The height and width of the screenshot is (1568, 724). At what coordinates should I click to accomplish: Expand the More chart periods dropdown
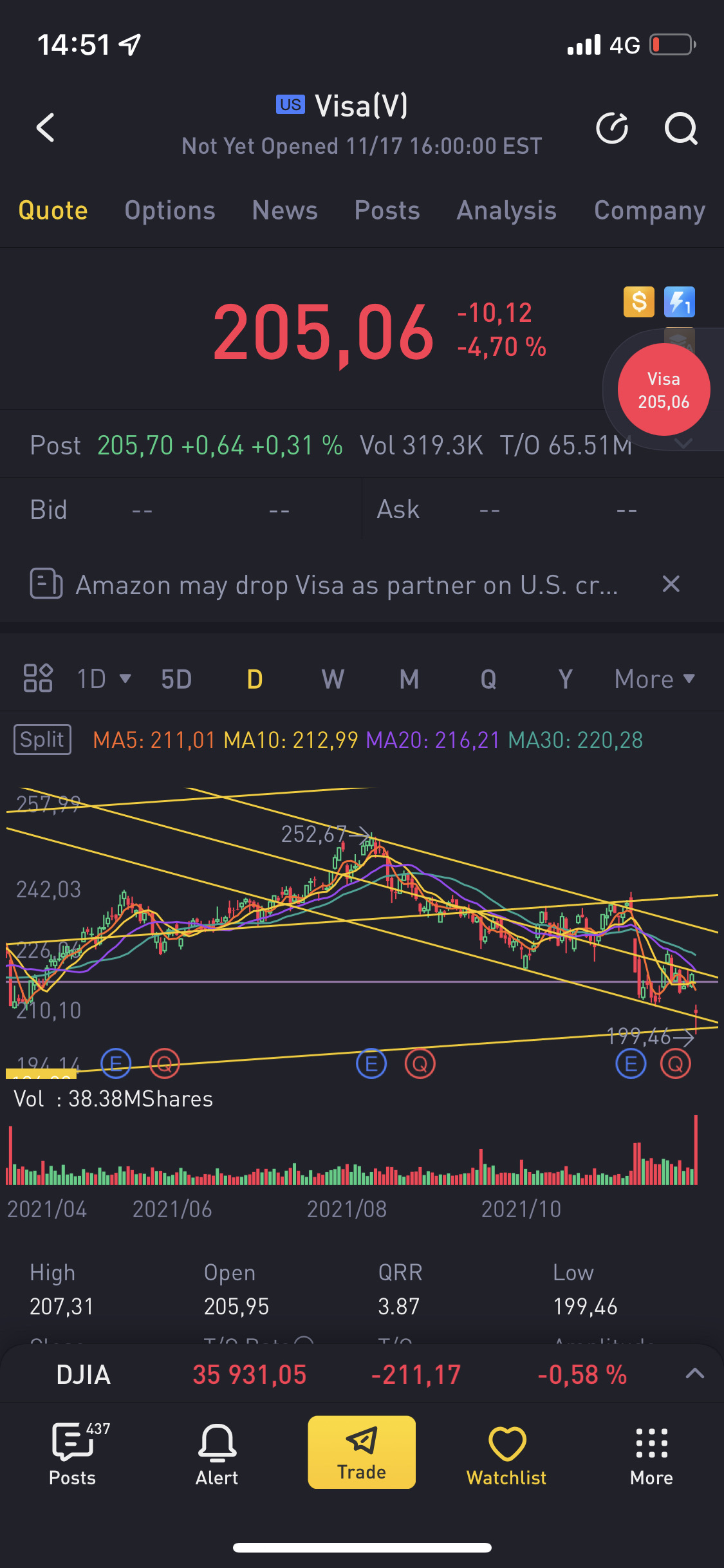654,679
